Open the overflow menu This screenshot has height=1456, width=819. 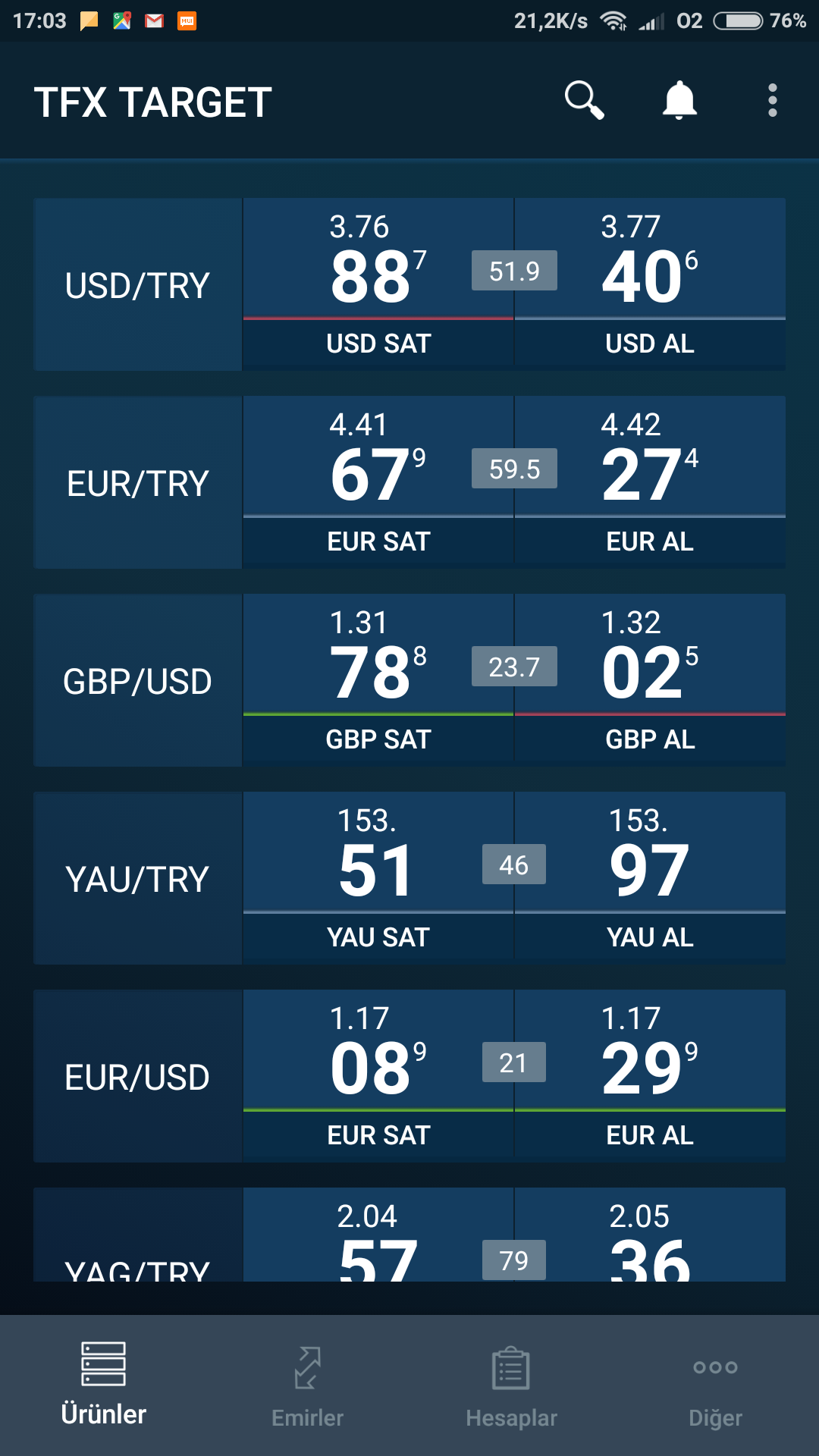(772, 100)
